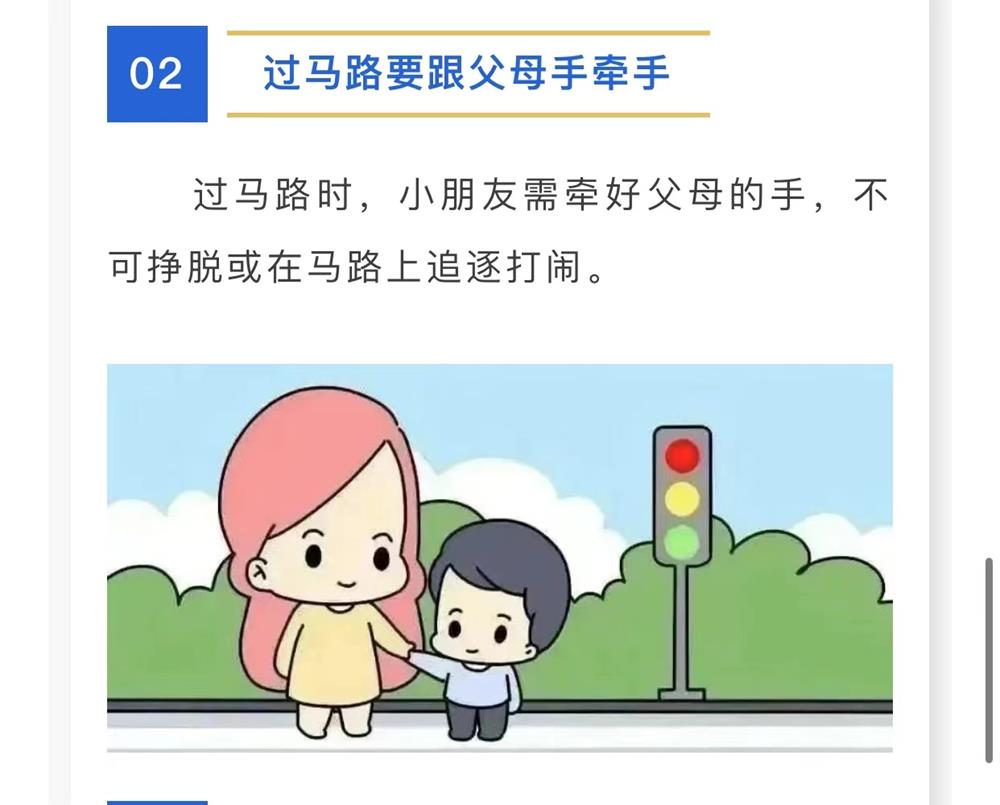Open the mother and child crossing illustration
This screenshot has width=1000, height=805.
499,557
